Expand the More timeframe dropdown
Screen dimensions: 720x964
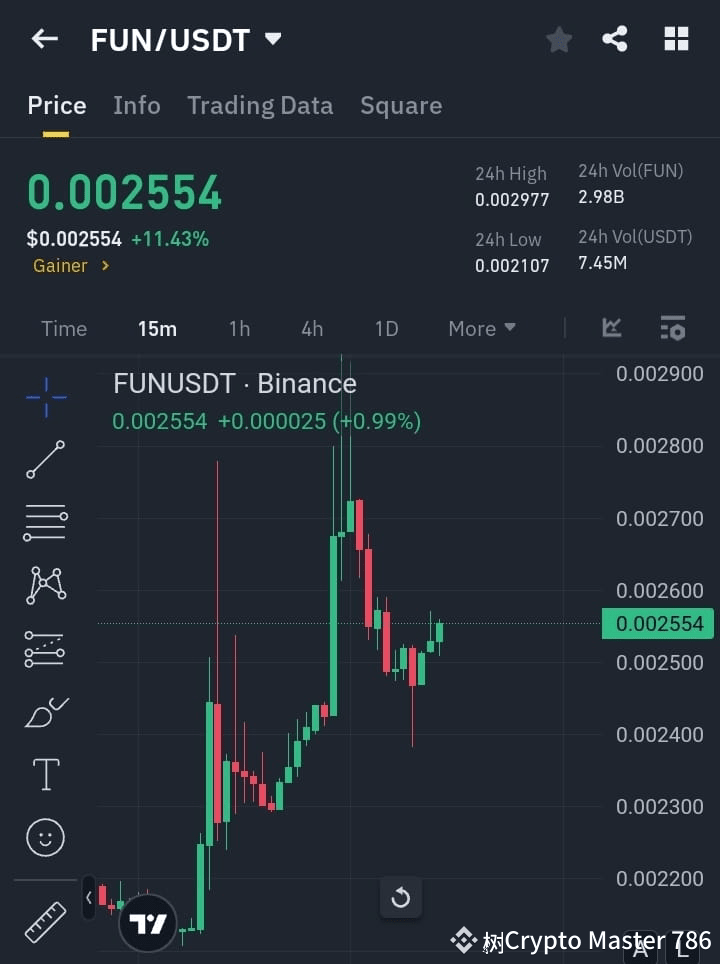(481, 328)
